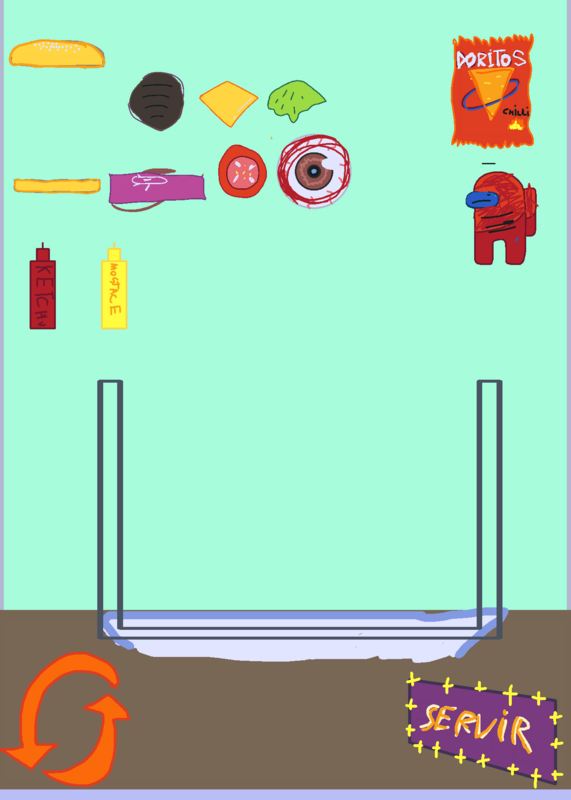Tap the red crewmate character

pyautogui.click(x=501, y=218)
